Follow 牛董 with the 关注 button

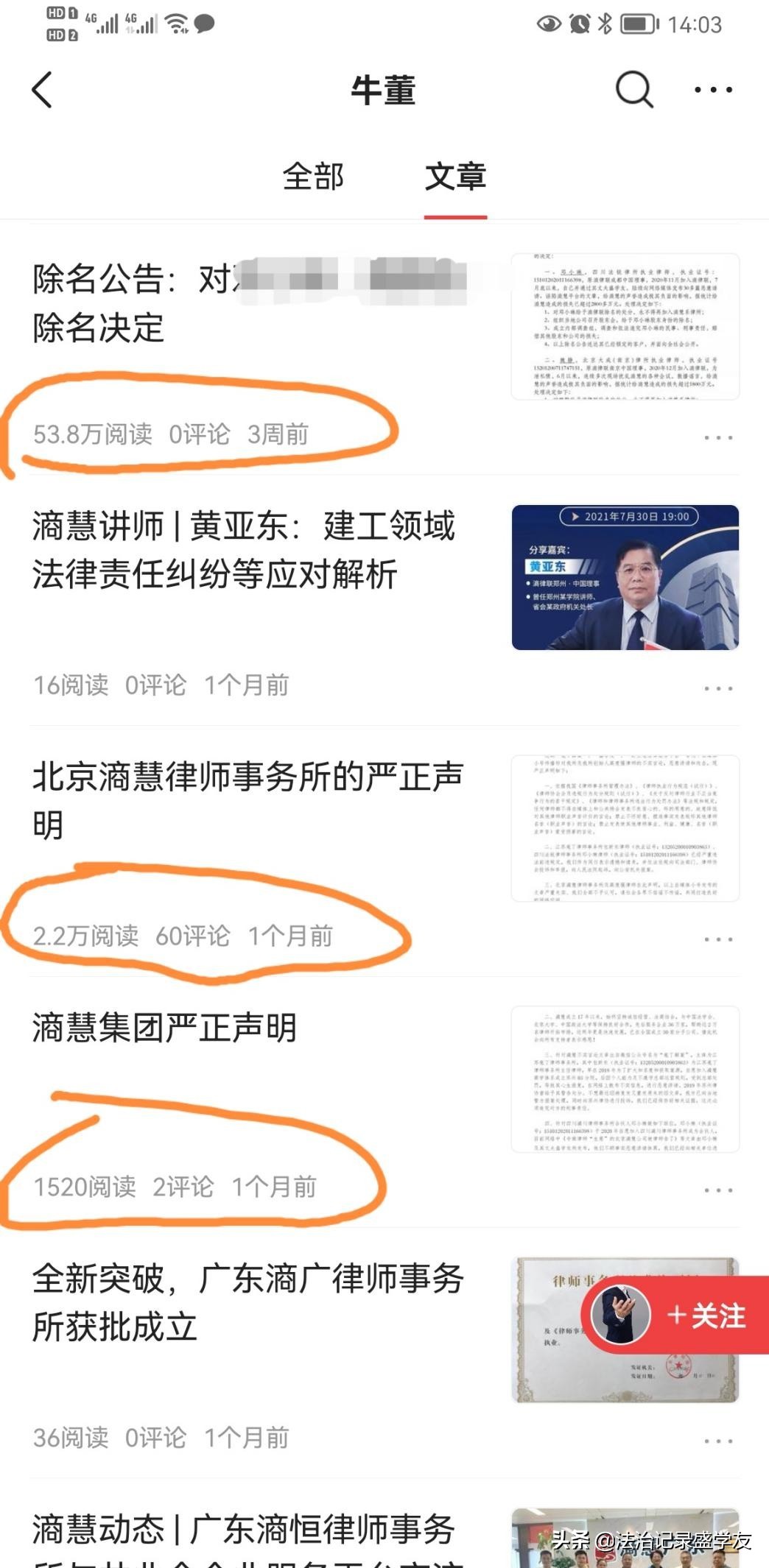click(704, 1316)
